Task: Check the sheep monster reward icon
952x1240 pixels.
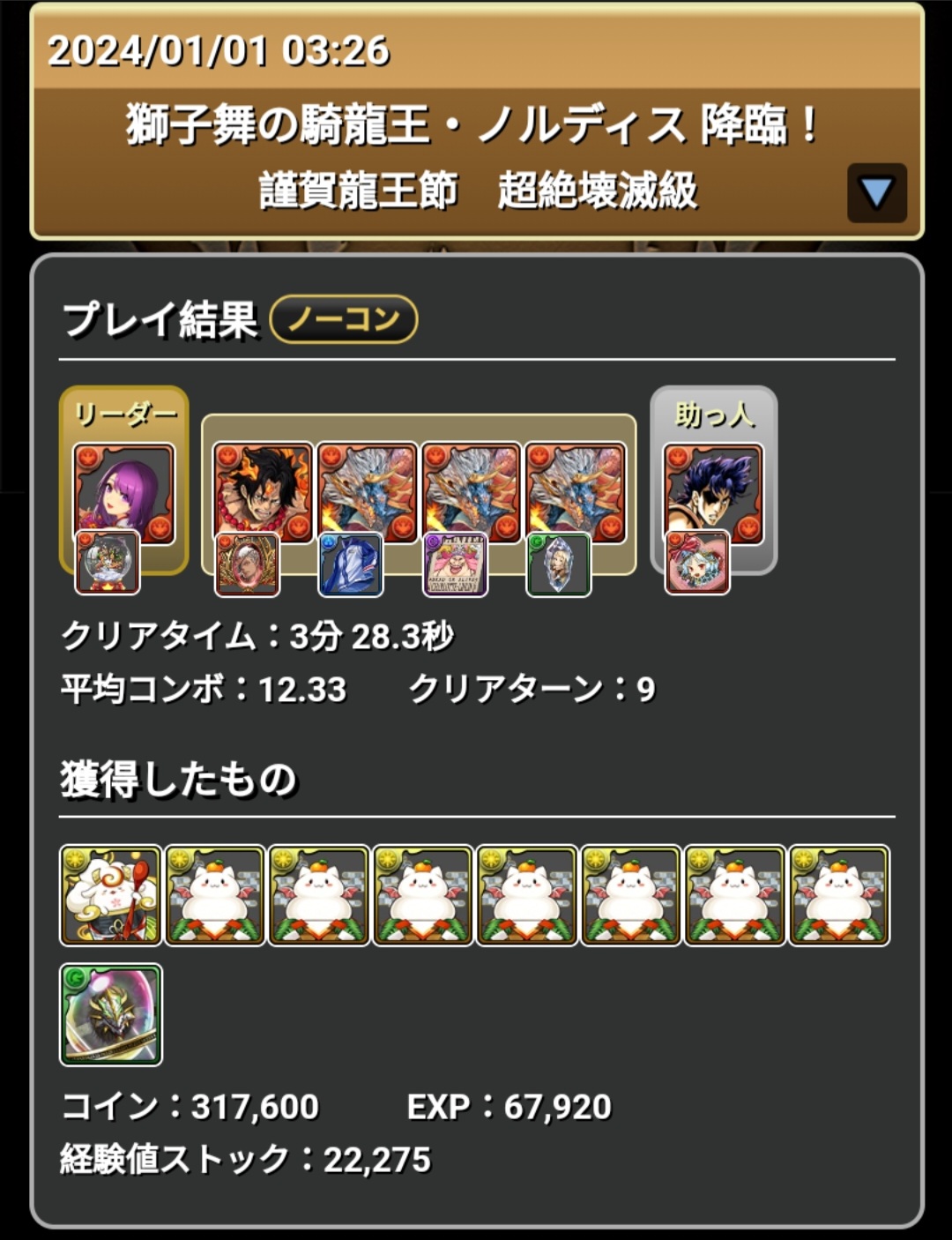Action: (x=111, y=896)
